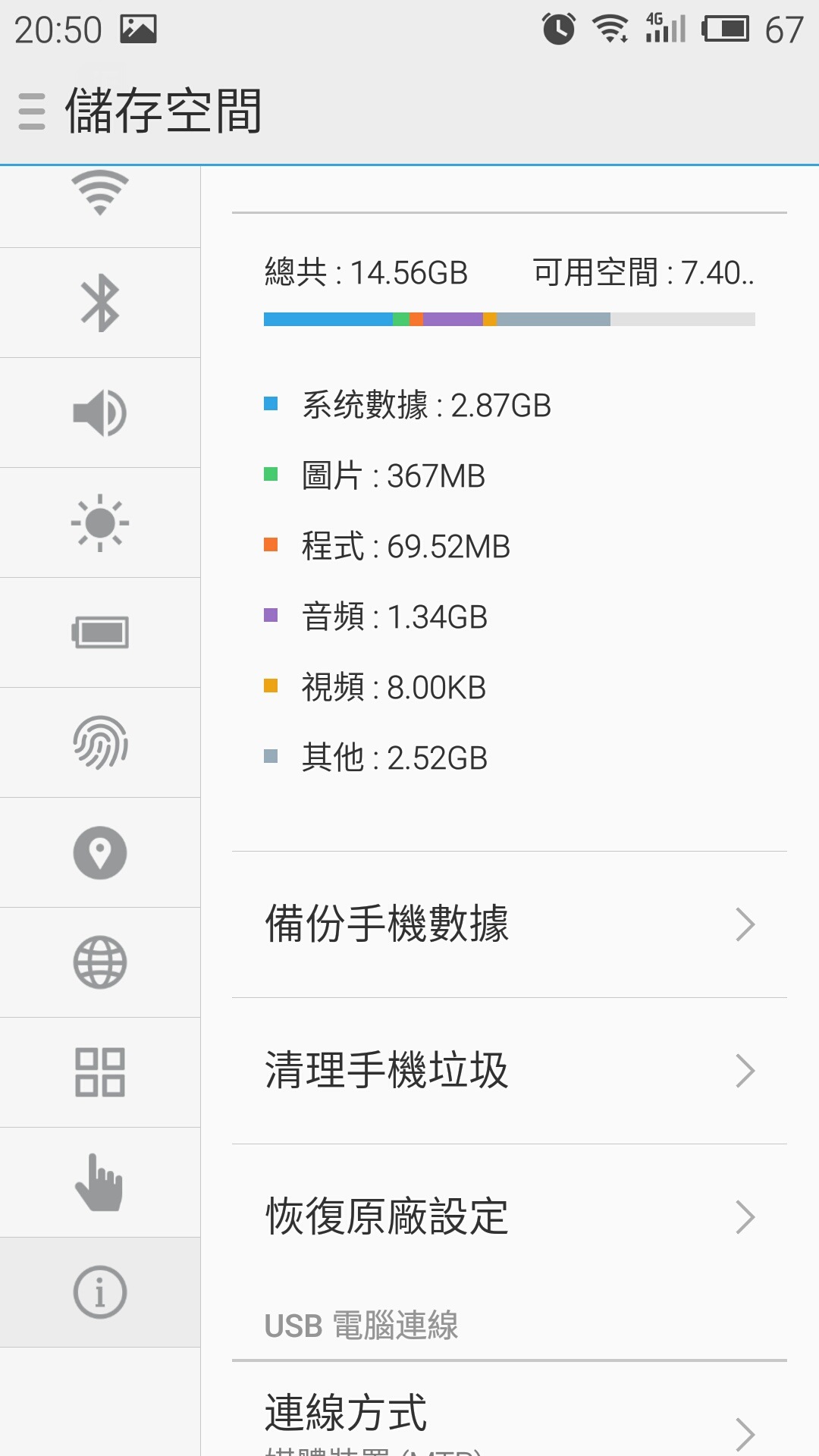Screen dimensions: 819x1456
Task: Tap 清理手機垃圾 to clean junk
Action: [x=509, y=1071]
